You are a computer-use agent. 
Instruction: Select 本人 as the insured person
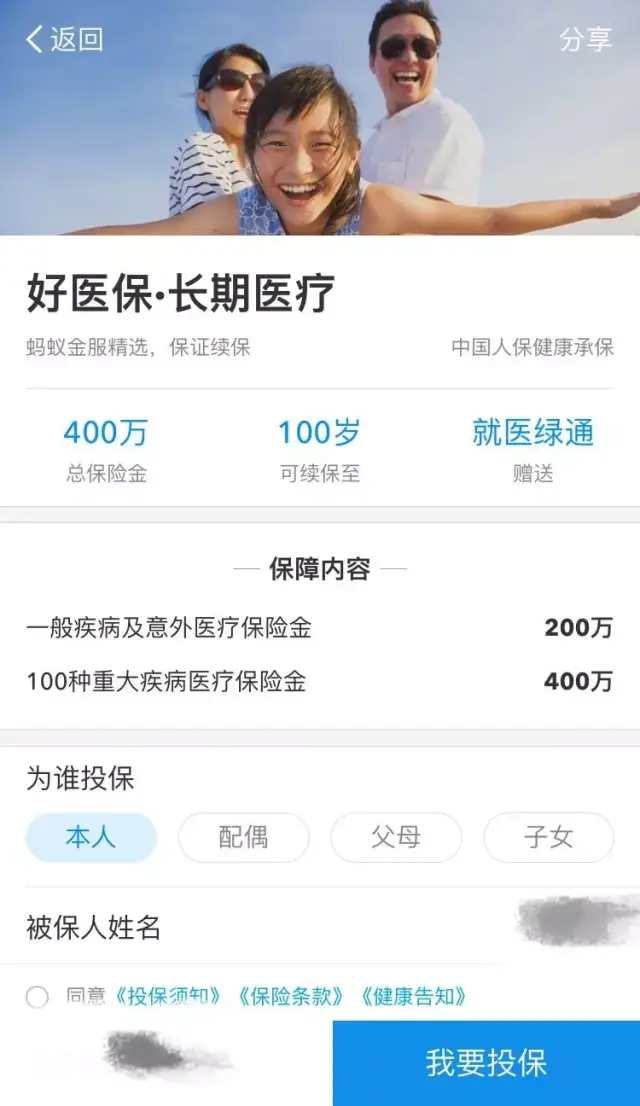(x=91, y=837)
